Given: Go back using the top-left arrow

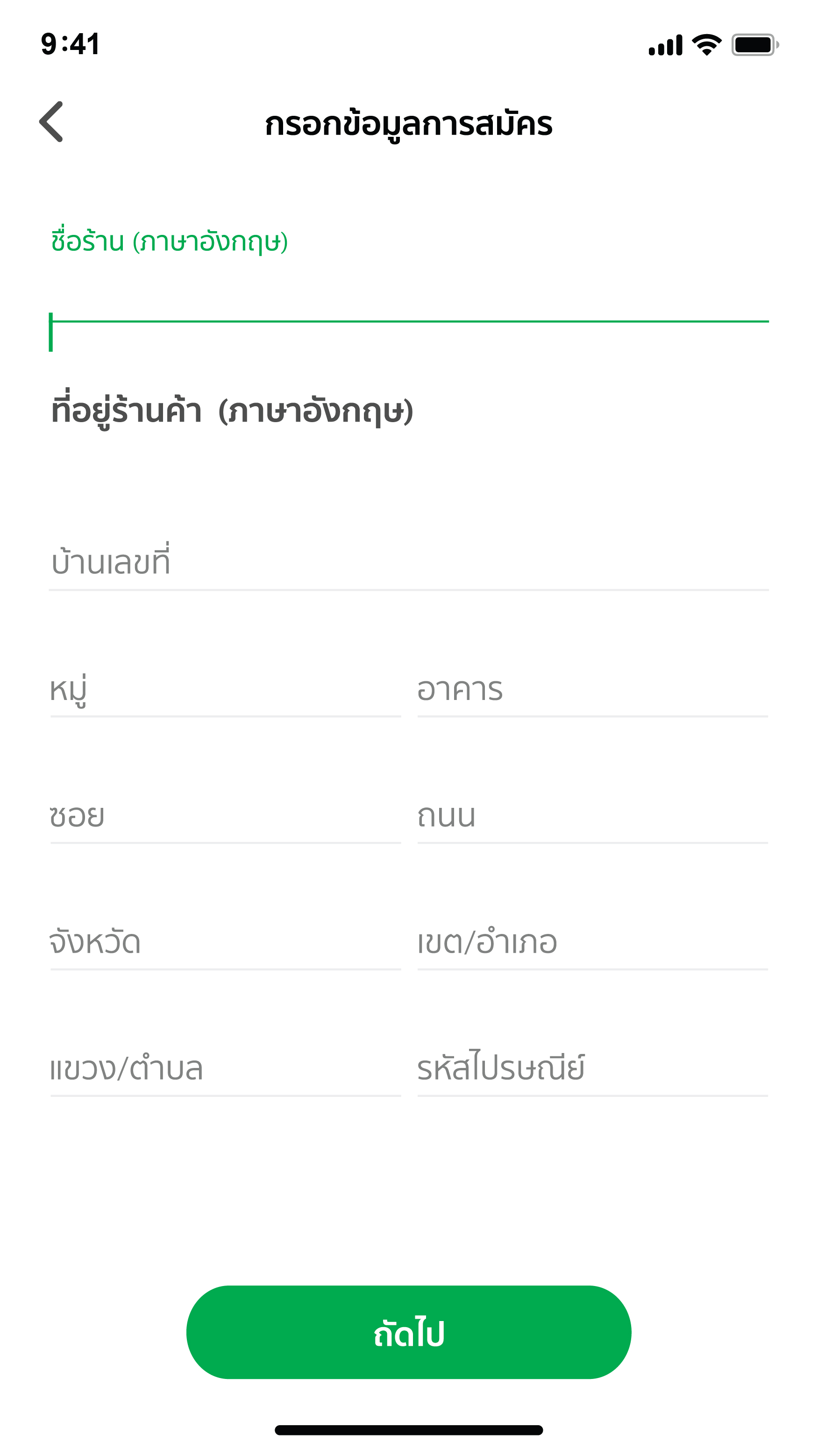Looking at the screenshot, I should tap(51, 121).
